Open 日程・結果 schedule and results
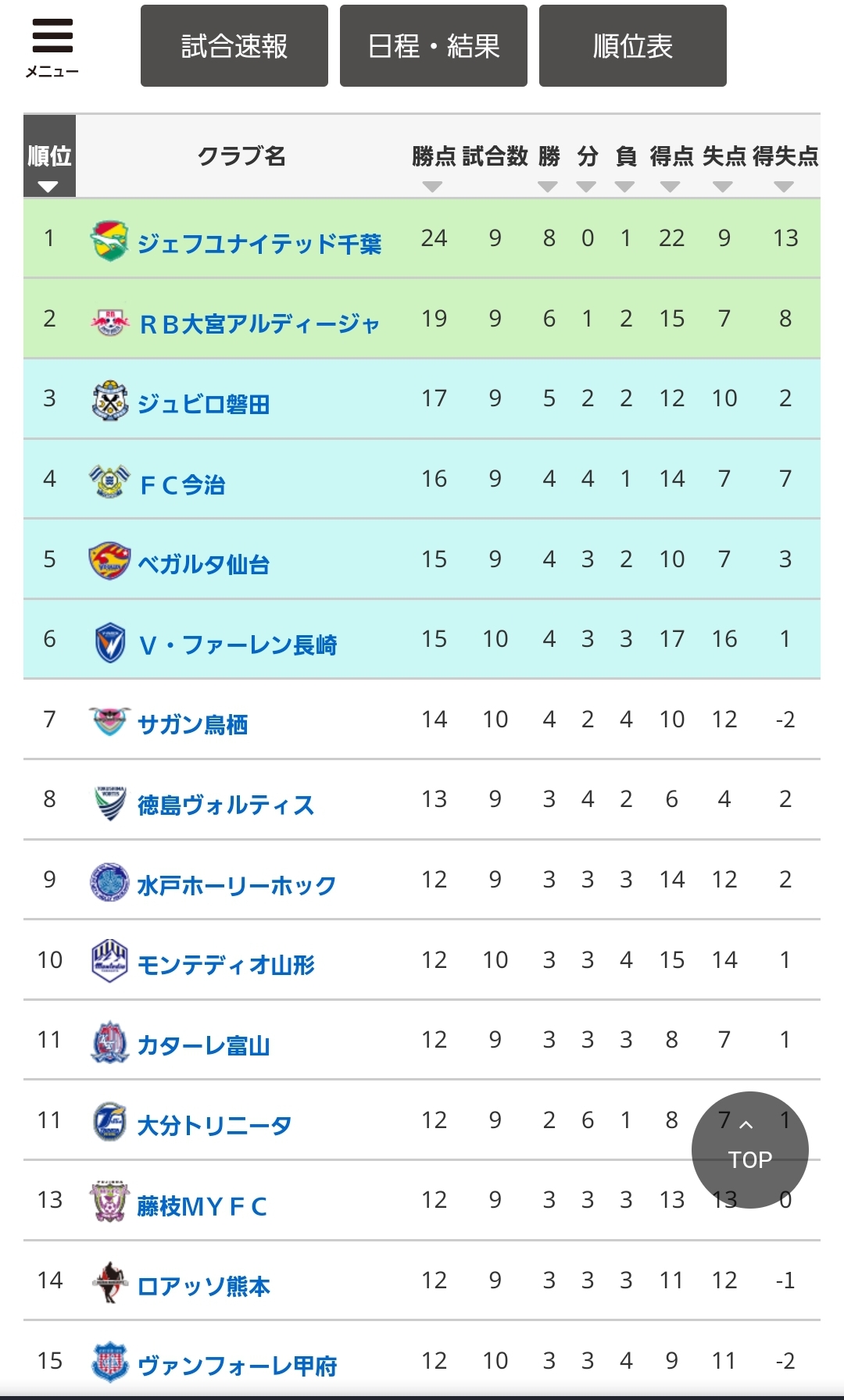The width and height of the screenshot is (844, 1400). (434, 46)
